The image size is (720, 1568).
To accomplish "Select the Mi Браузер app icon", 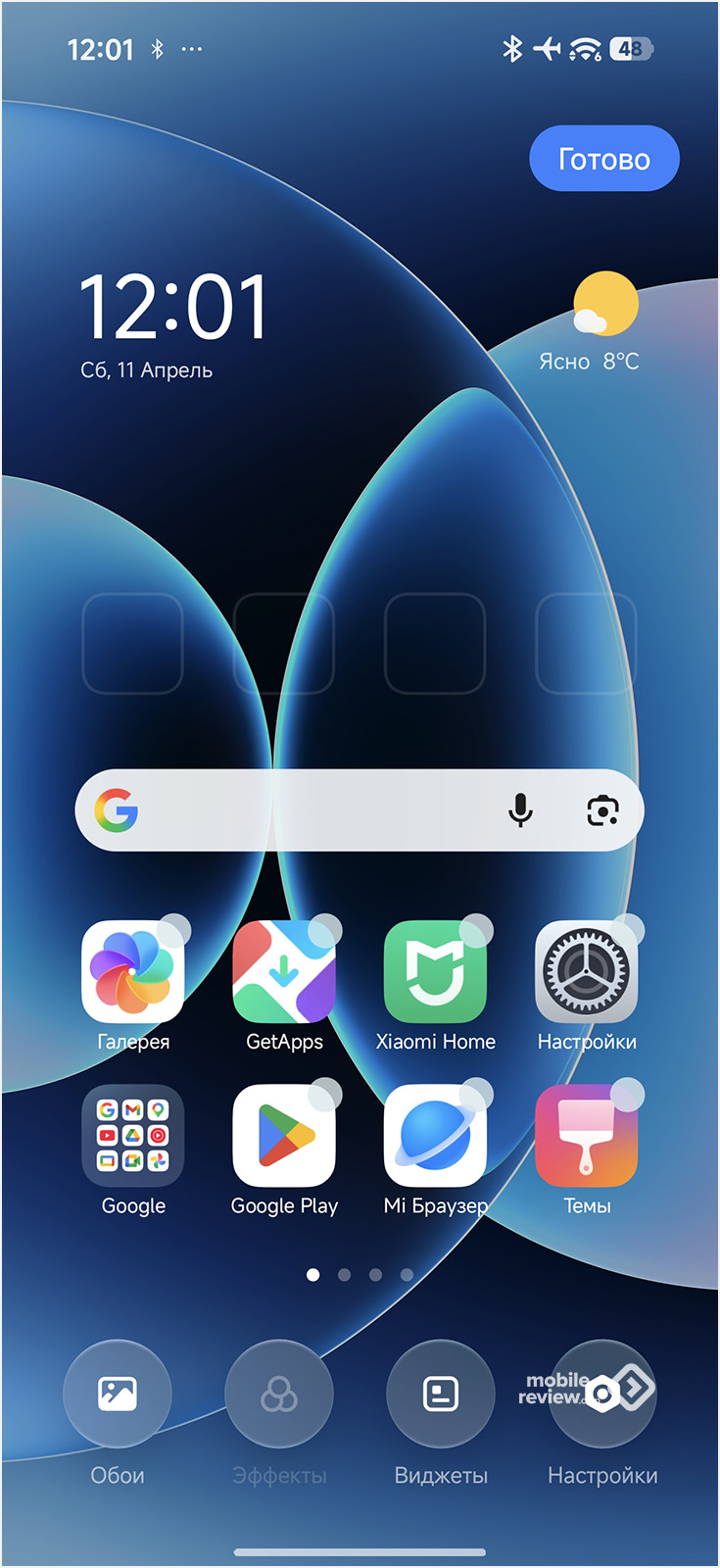I will point(435,1136).
